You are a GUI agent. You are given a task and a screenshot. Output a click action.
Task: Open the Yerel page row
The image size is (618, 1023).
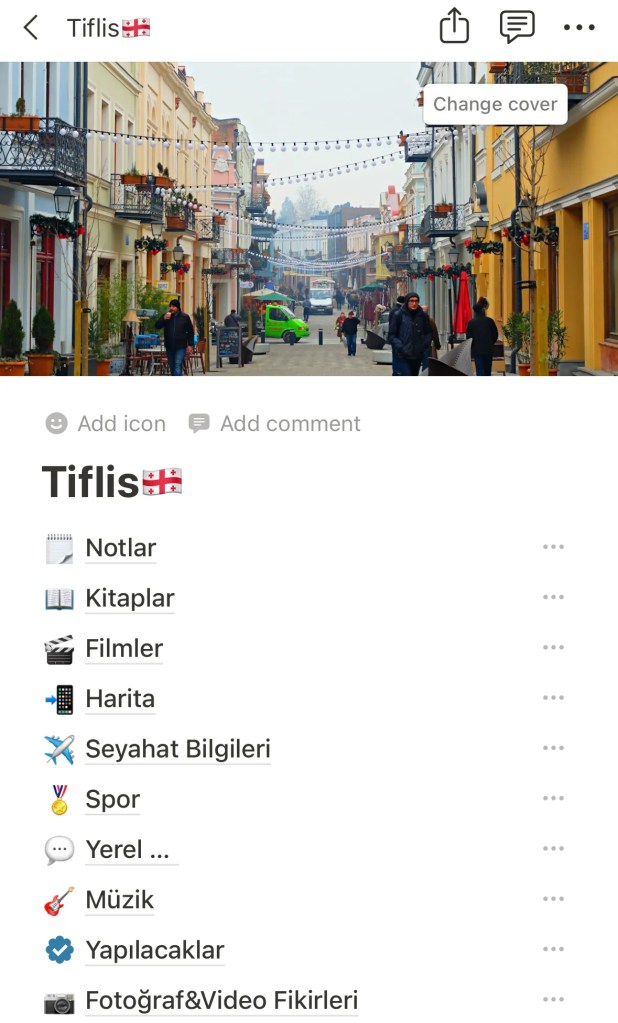pos(127,850)
